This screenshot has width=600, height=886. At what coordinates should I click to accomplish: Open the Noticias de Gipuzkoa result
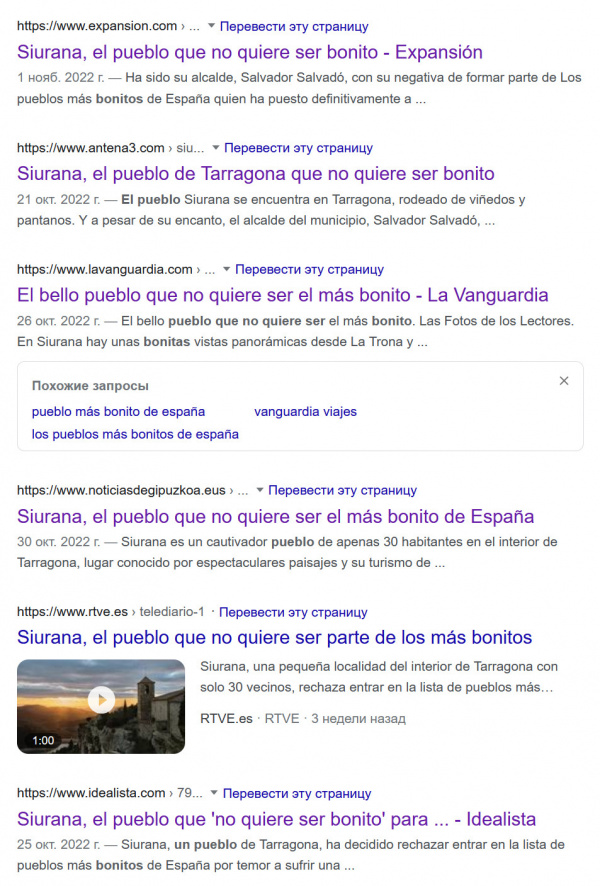pos(275,517)
